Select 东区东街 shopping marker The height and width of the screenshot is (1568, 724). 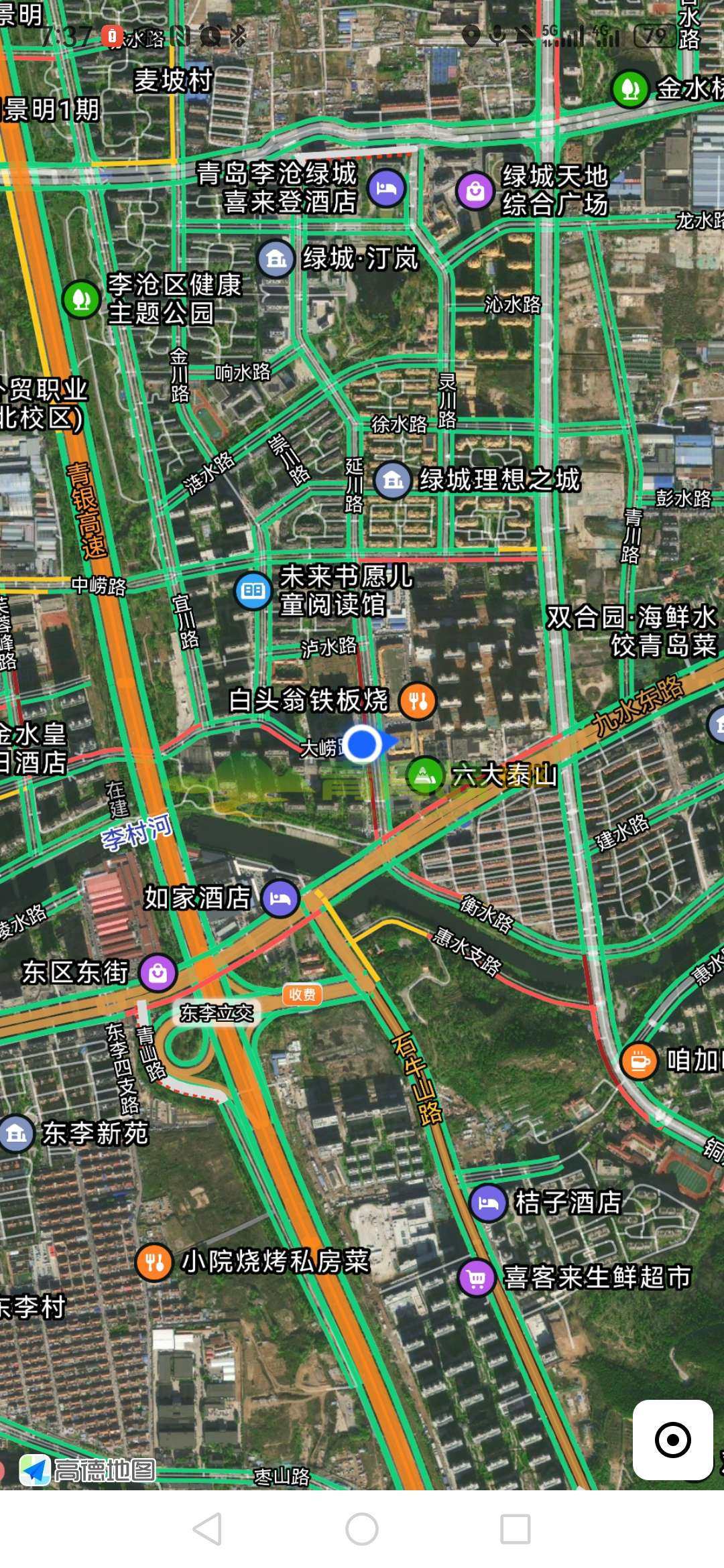point(158,972)
